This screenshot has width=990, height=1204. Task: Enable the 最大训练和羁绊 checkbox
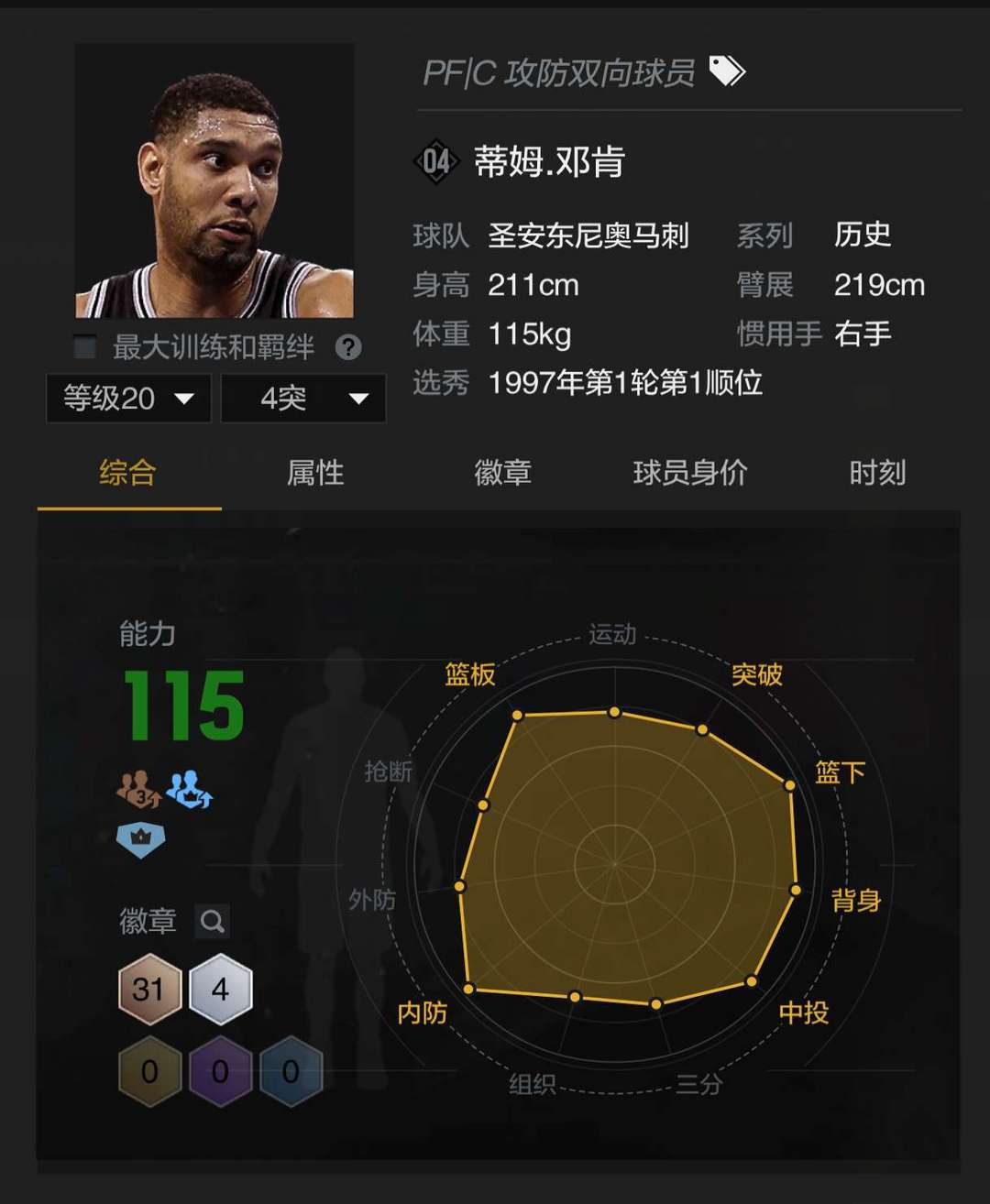pyautogui.click(x=85, y=347)
